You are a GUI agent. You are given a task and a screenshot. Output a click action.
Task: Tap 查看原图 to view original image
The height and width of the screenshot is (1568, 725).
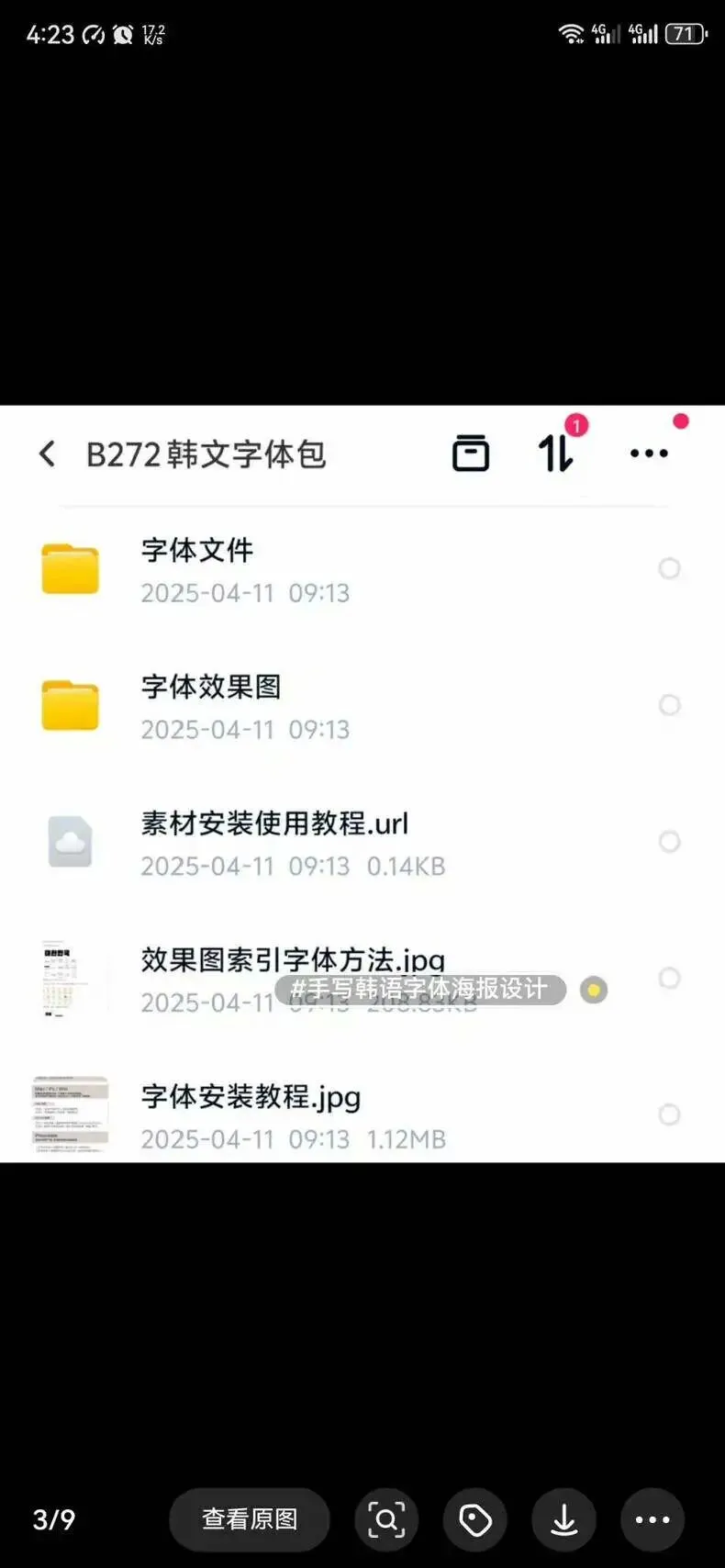click(x=250, y=1519)
